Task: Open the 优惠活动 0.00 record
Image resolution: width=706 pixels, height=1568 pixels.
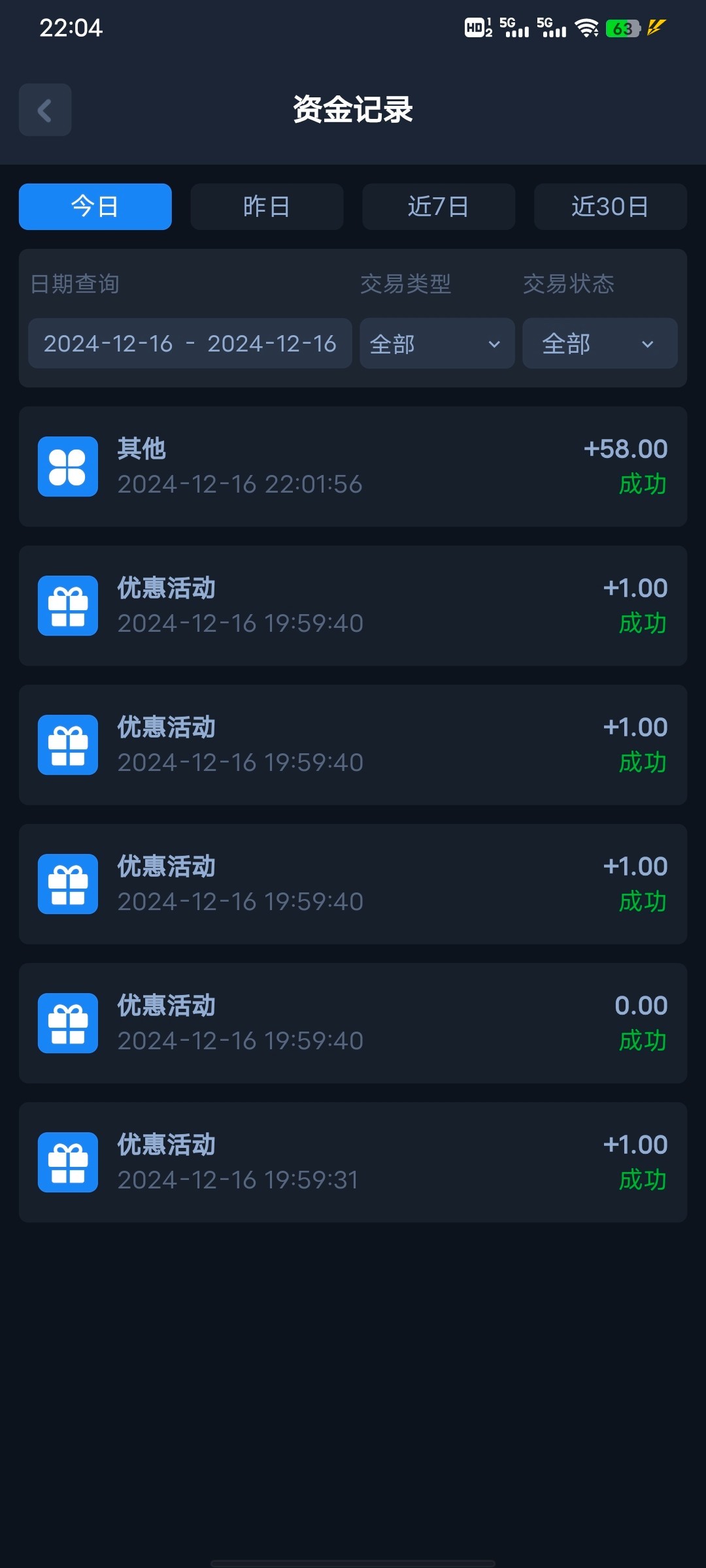Action: [353, 1023]
